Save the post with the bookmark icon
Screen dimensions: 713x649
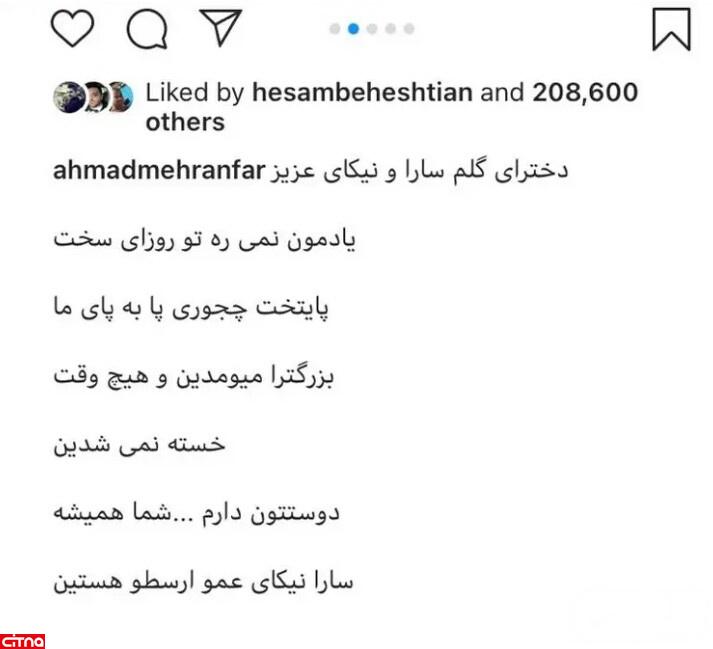pyautogui.click(x=671, y=29)
